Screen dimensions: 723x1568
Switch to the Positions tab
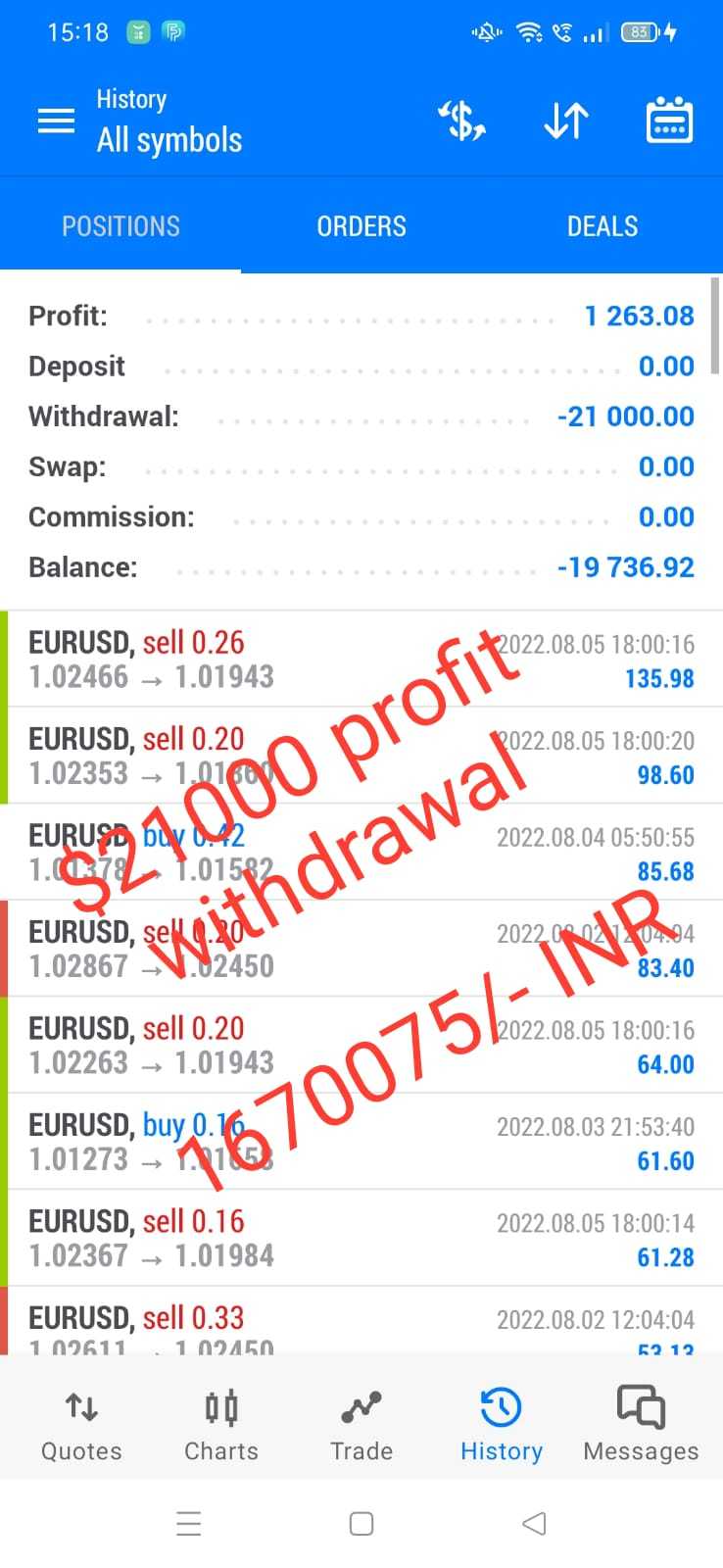[x=120, y=226]
